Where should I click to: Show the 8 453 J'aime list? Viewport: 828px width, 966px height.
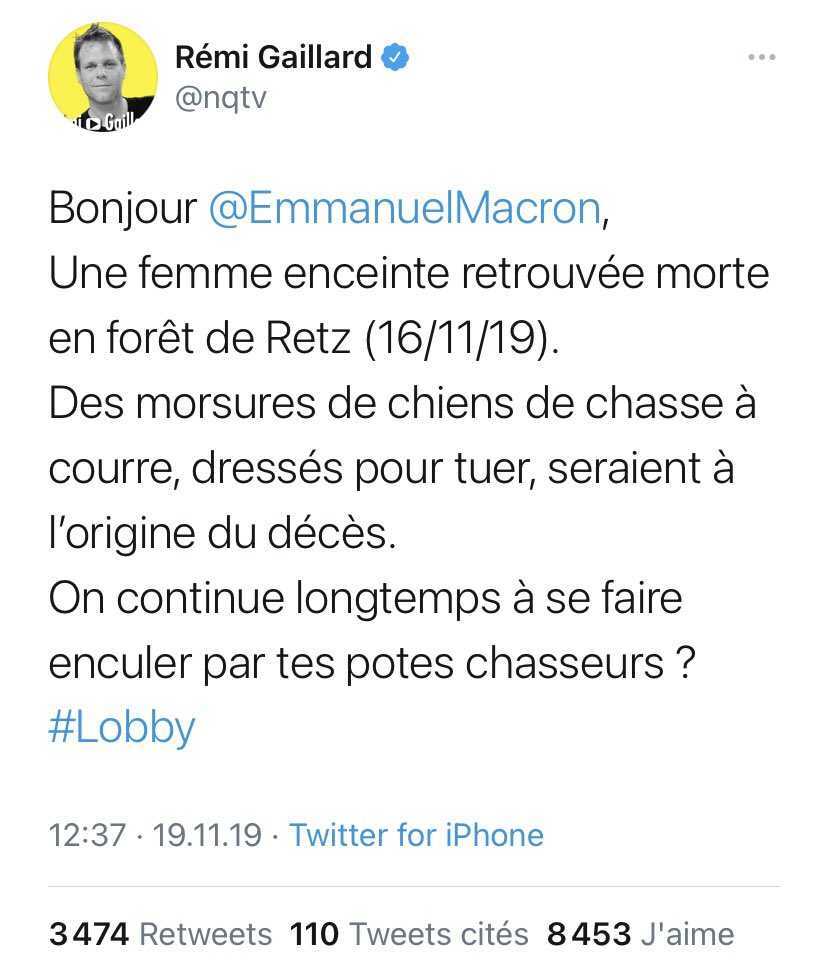click(x=640, y=934)
